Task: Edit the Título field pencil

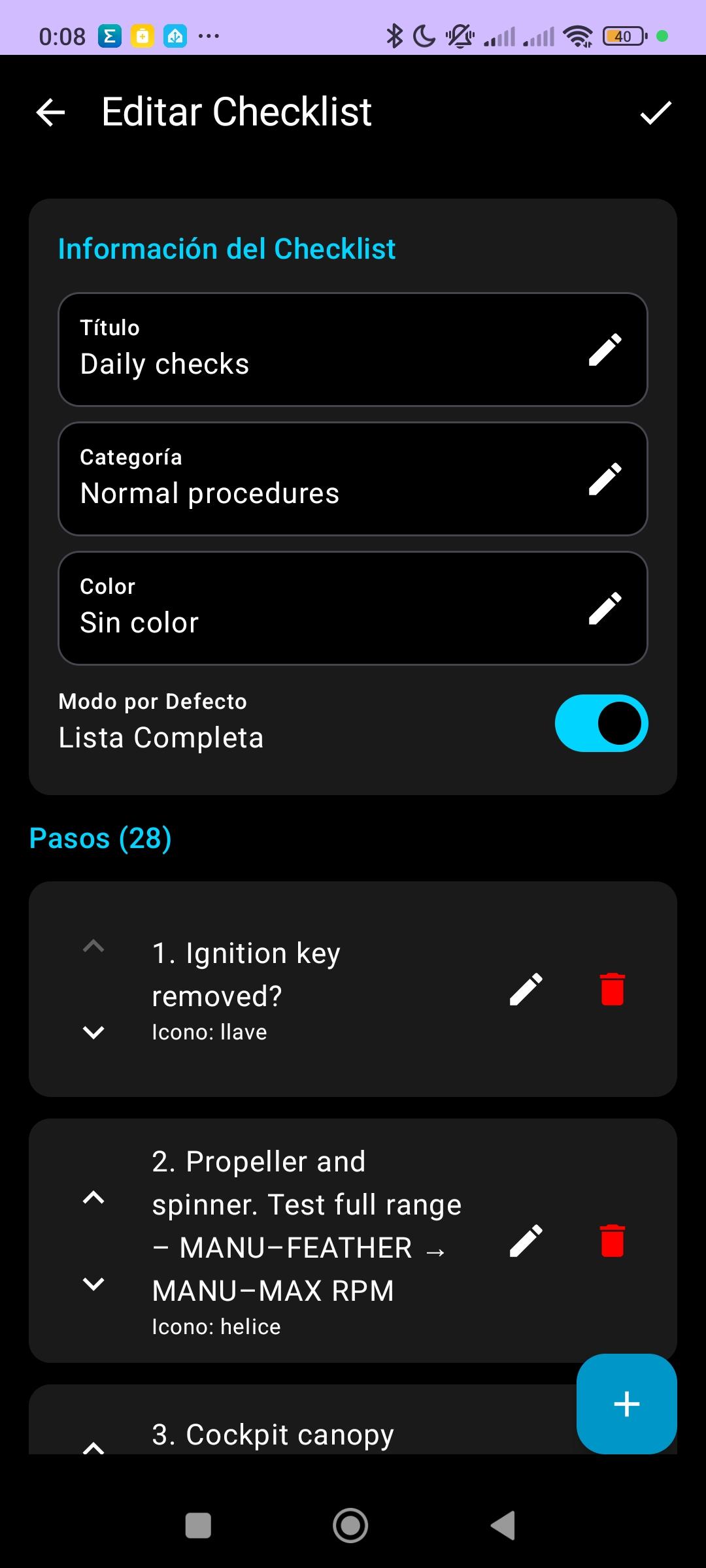Action: click(605, 350)
